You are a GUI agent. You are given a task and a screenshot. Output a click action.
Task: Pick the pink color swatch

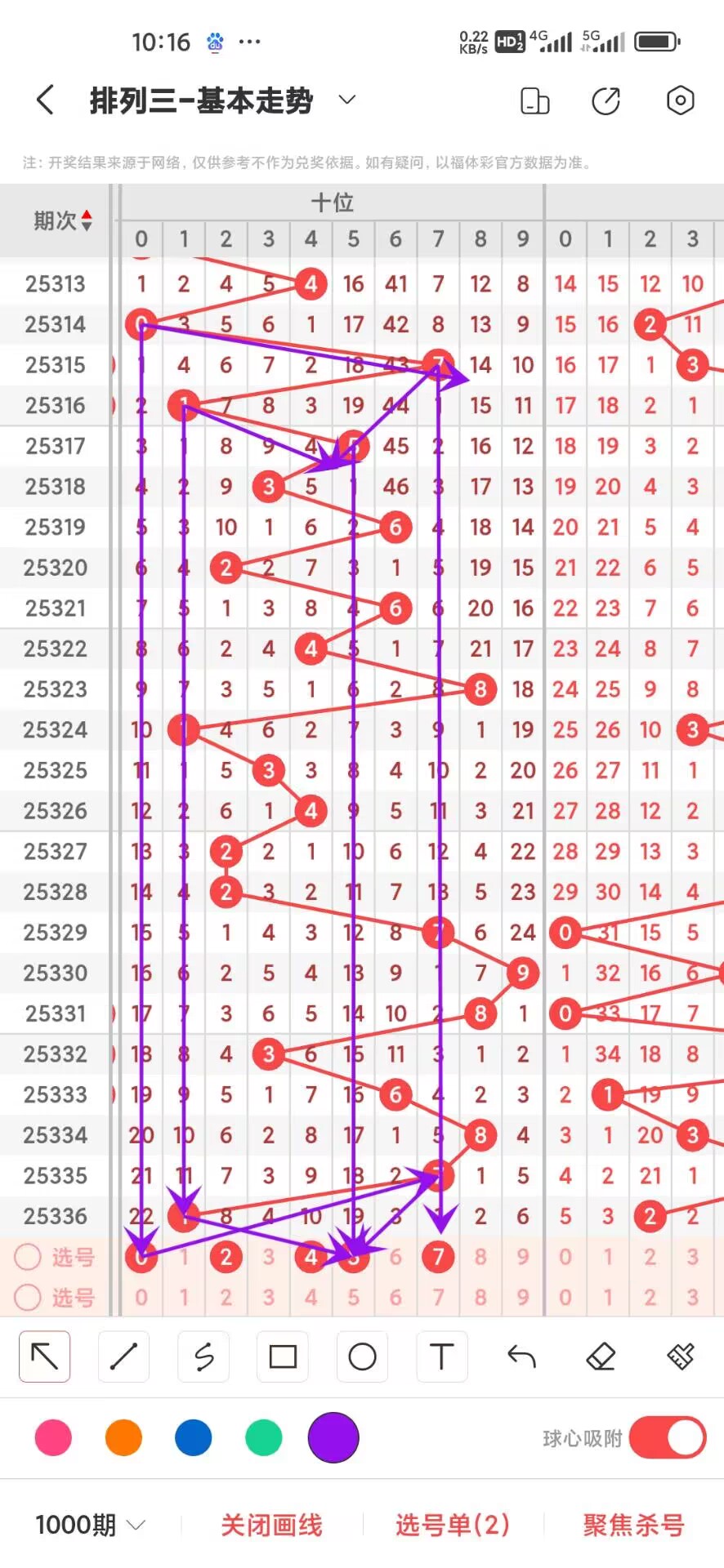[x=53, y=1438]
